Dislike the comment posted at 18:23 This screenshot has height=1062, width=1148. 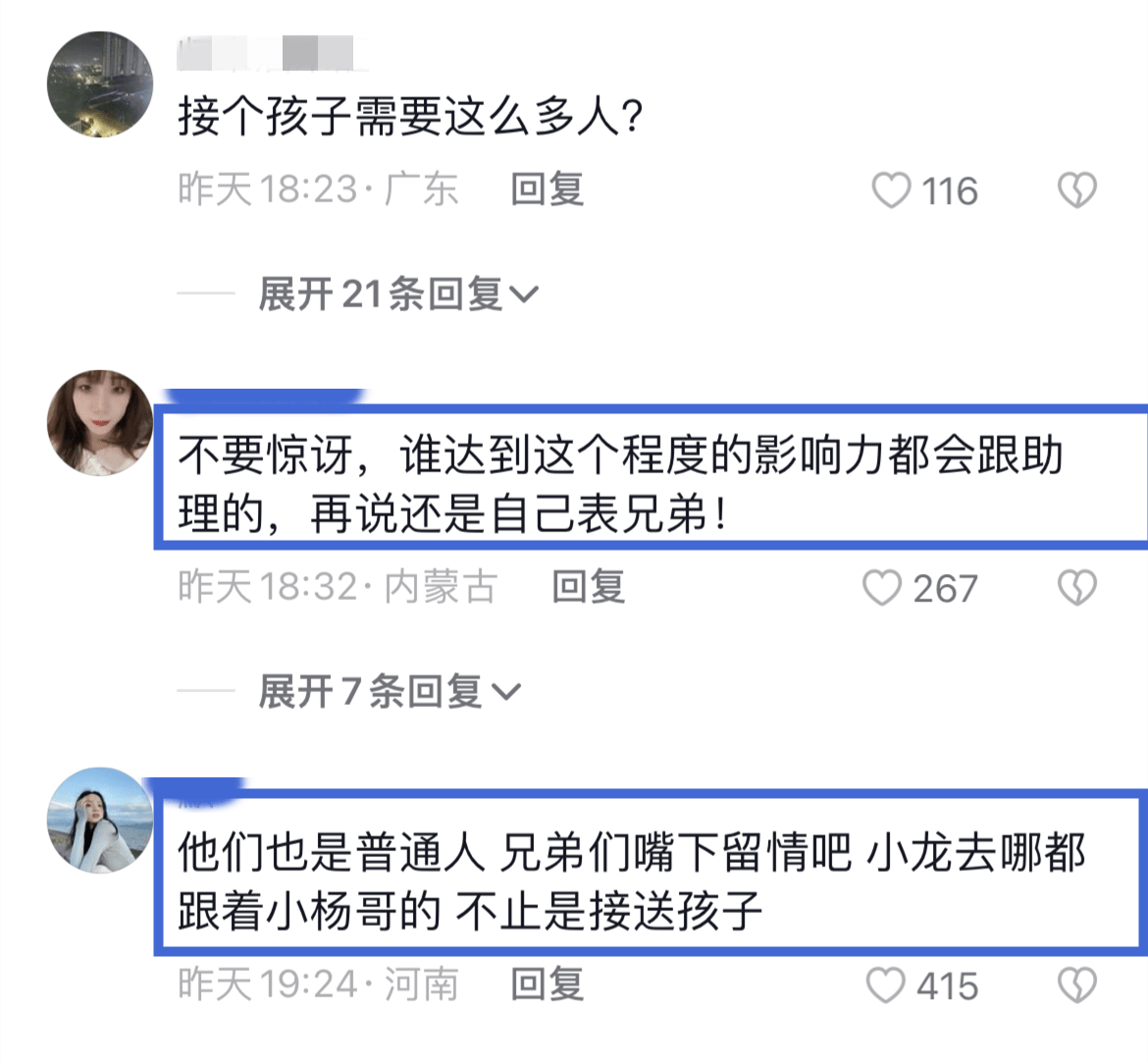(1076, 190)
